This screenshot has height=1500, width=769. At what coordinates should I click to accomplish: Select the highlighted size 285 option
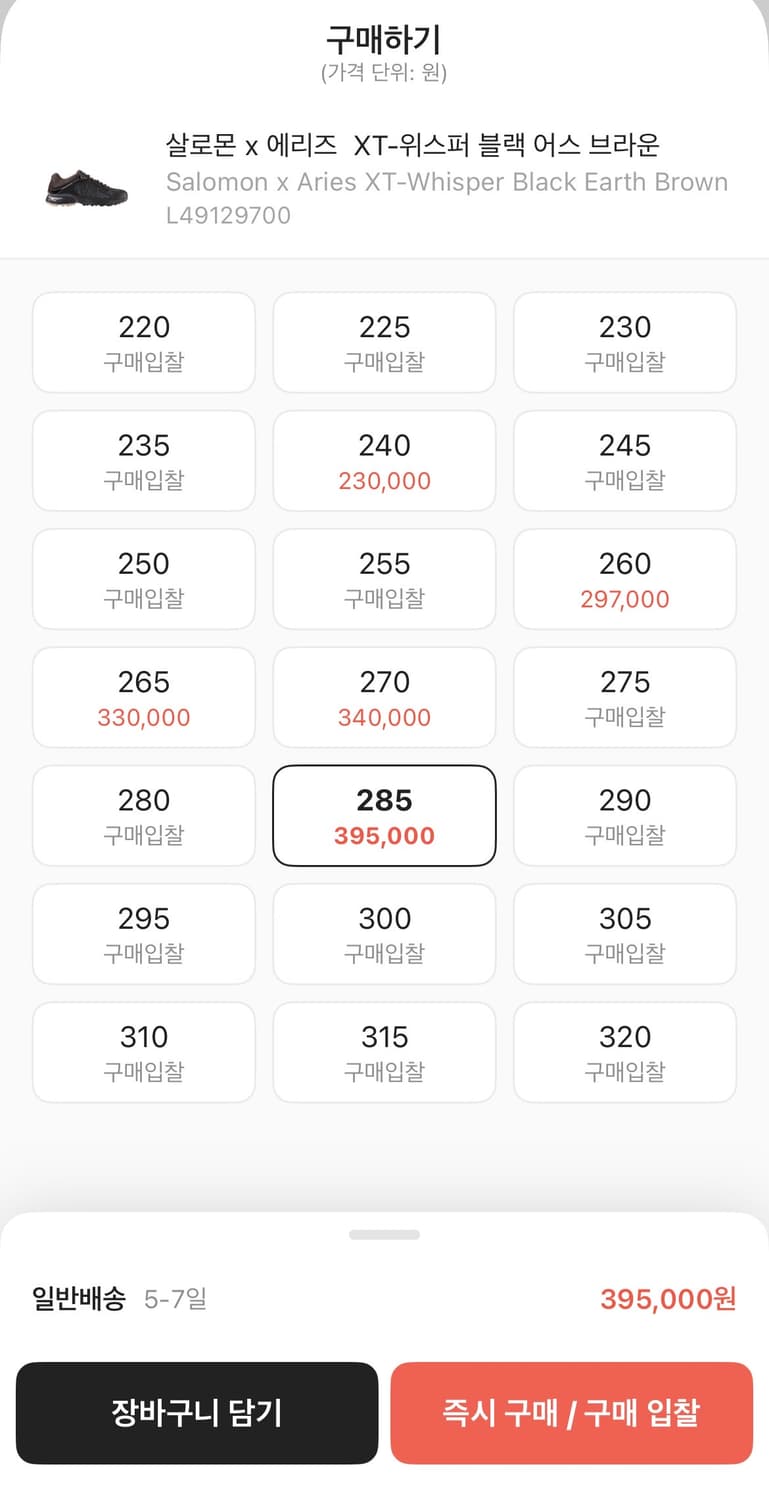tap(384, 815)
